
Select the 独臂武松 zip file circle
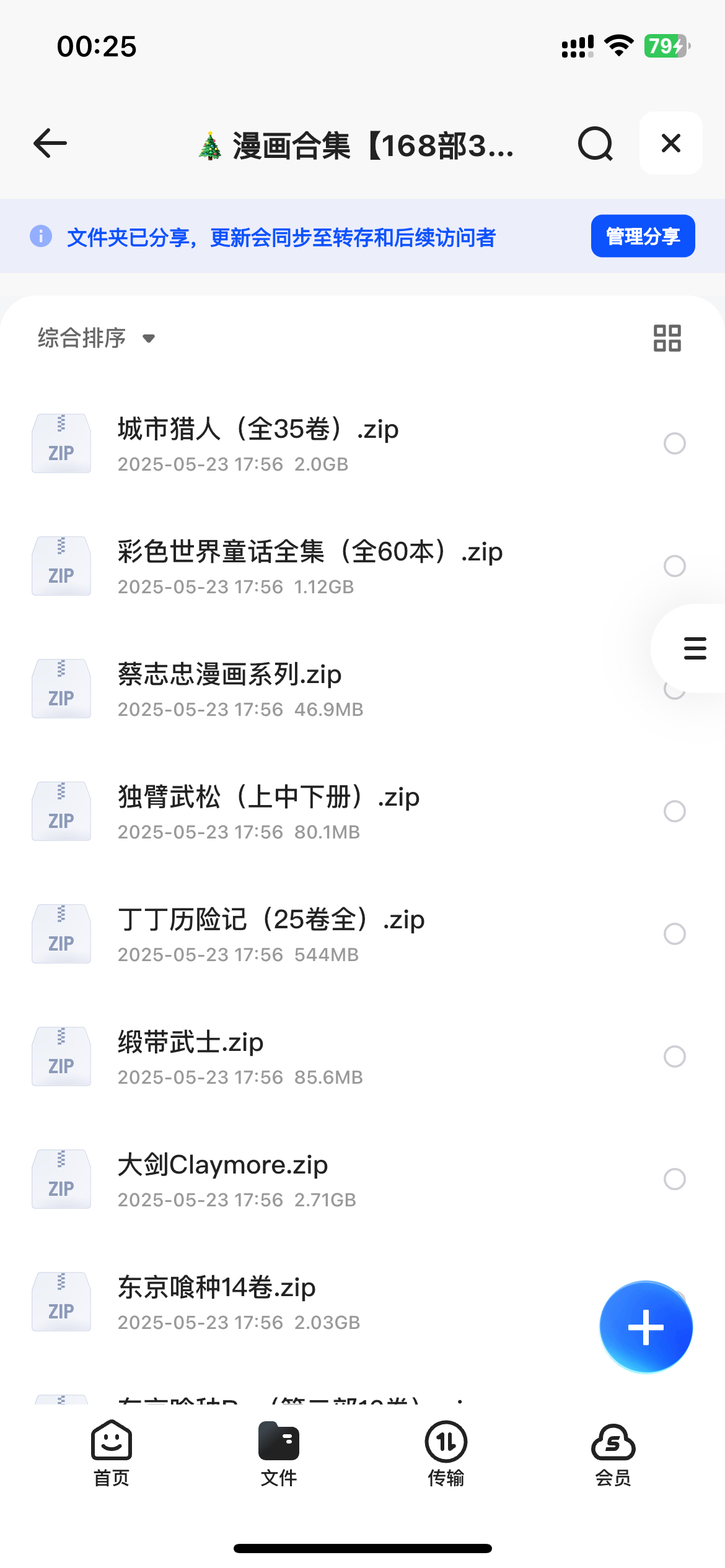(x=675, y=811)
